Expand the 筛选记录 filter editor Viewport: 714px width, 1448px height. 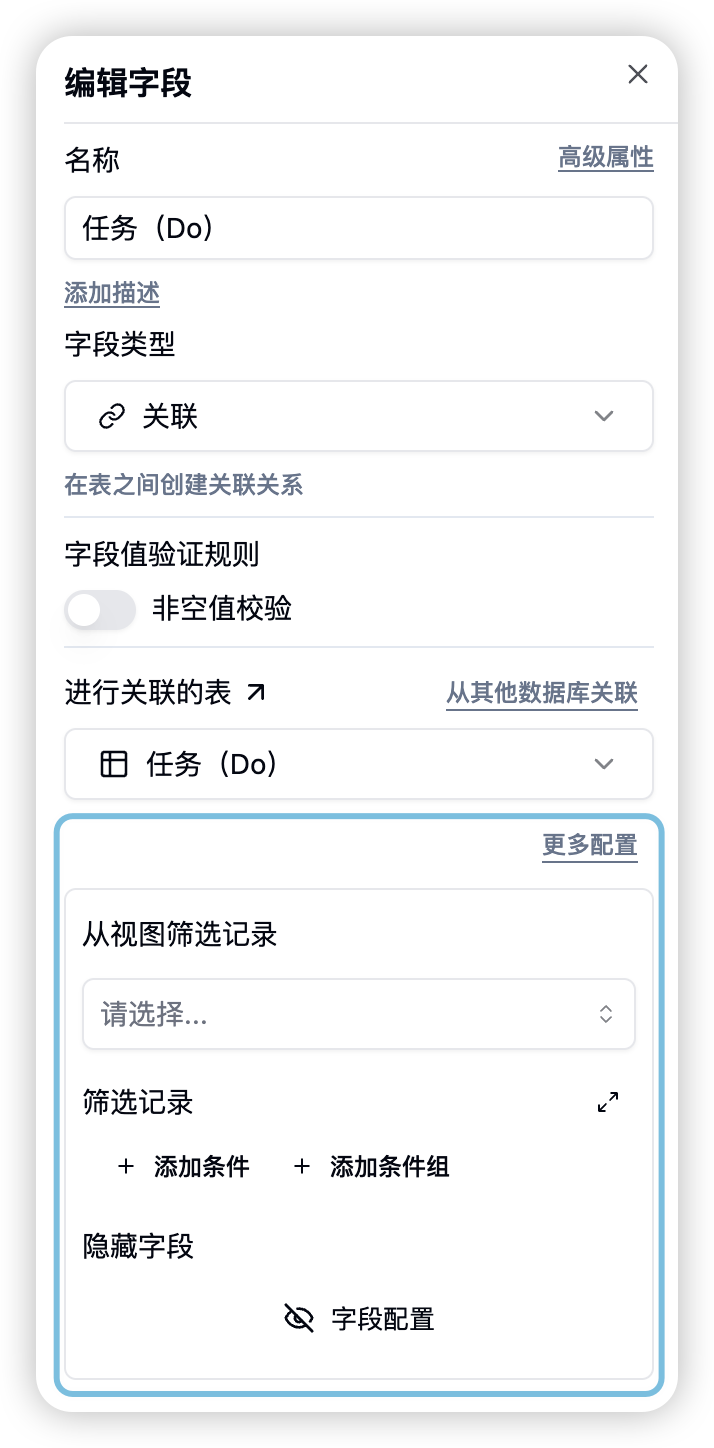(x=607, y=1102)
